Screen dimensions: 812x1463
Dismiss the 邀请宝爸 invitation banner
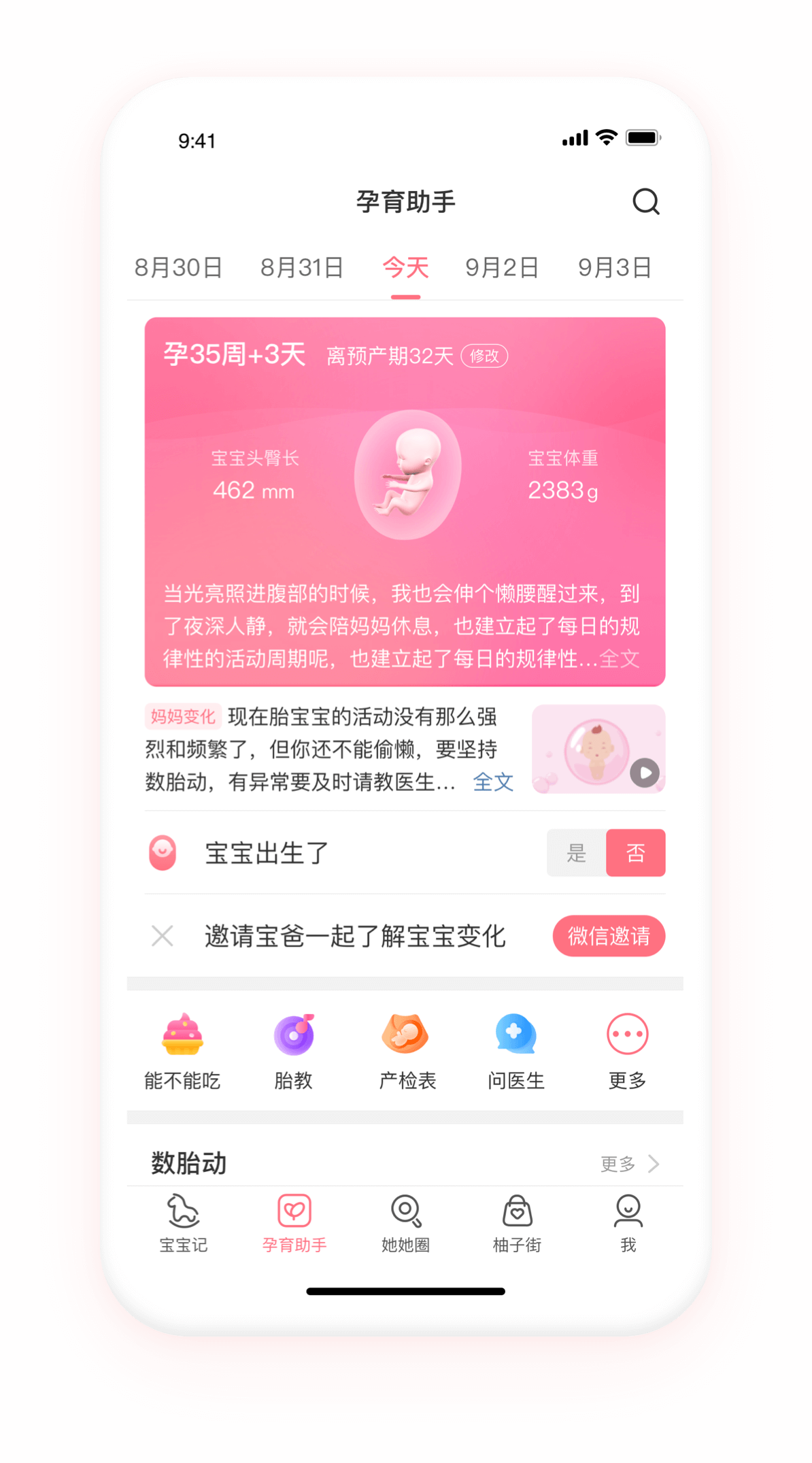click(x=162, y=936)
